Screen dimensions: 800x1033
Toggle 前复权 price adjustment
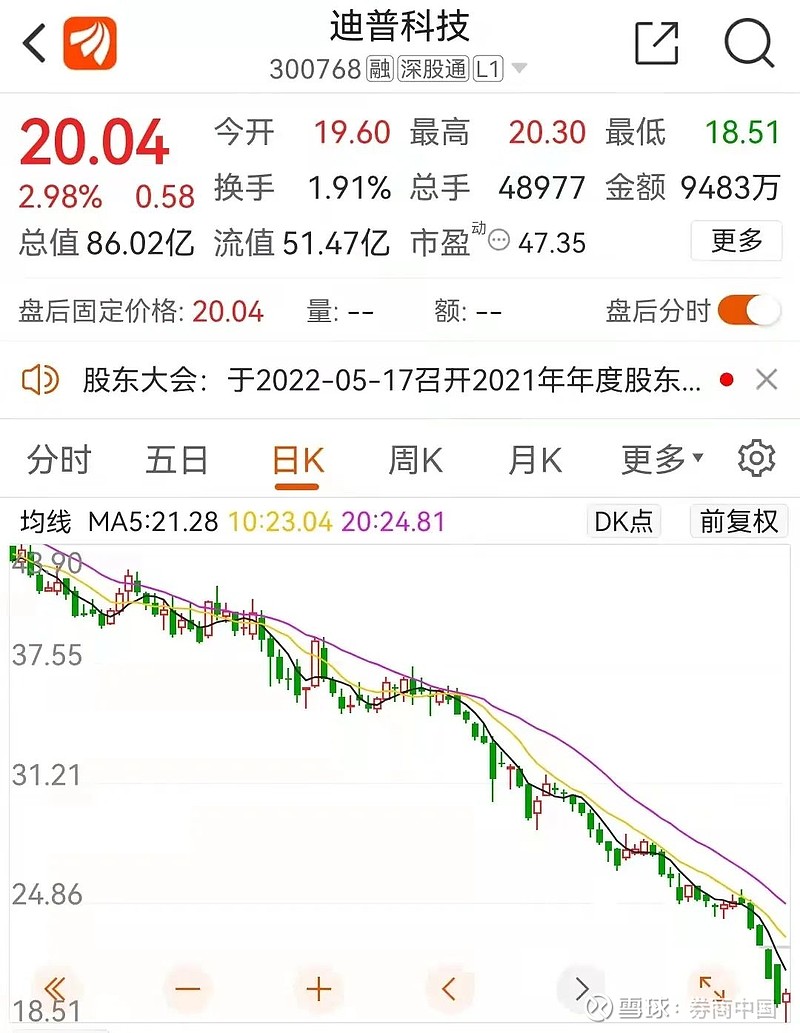[x=738, y=521]
